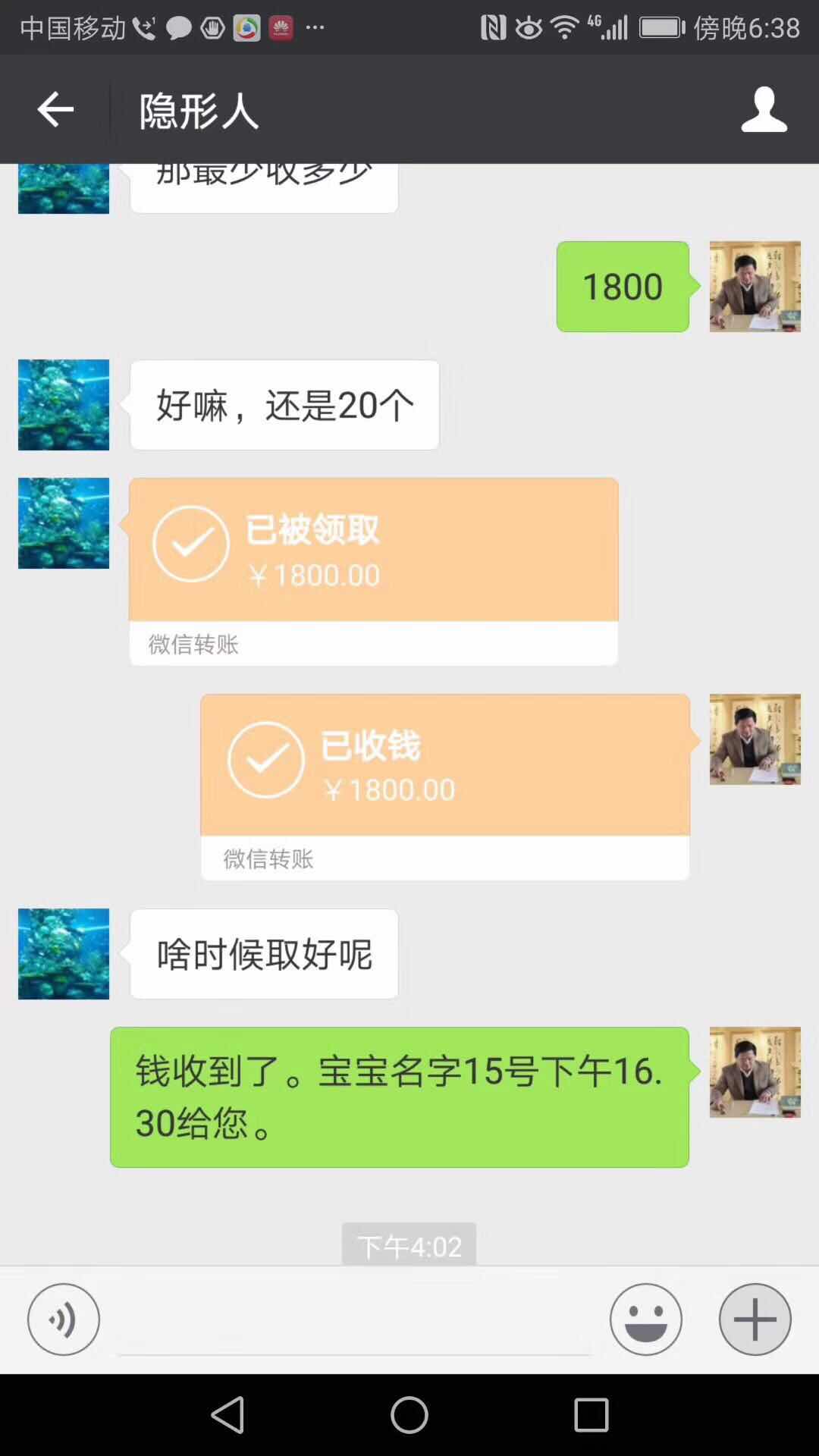Open the system recent apps view
The width and height of the screenshot is (819, 1456).
591,1415
